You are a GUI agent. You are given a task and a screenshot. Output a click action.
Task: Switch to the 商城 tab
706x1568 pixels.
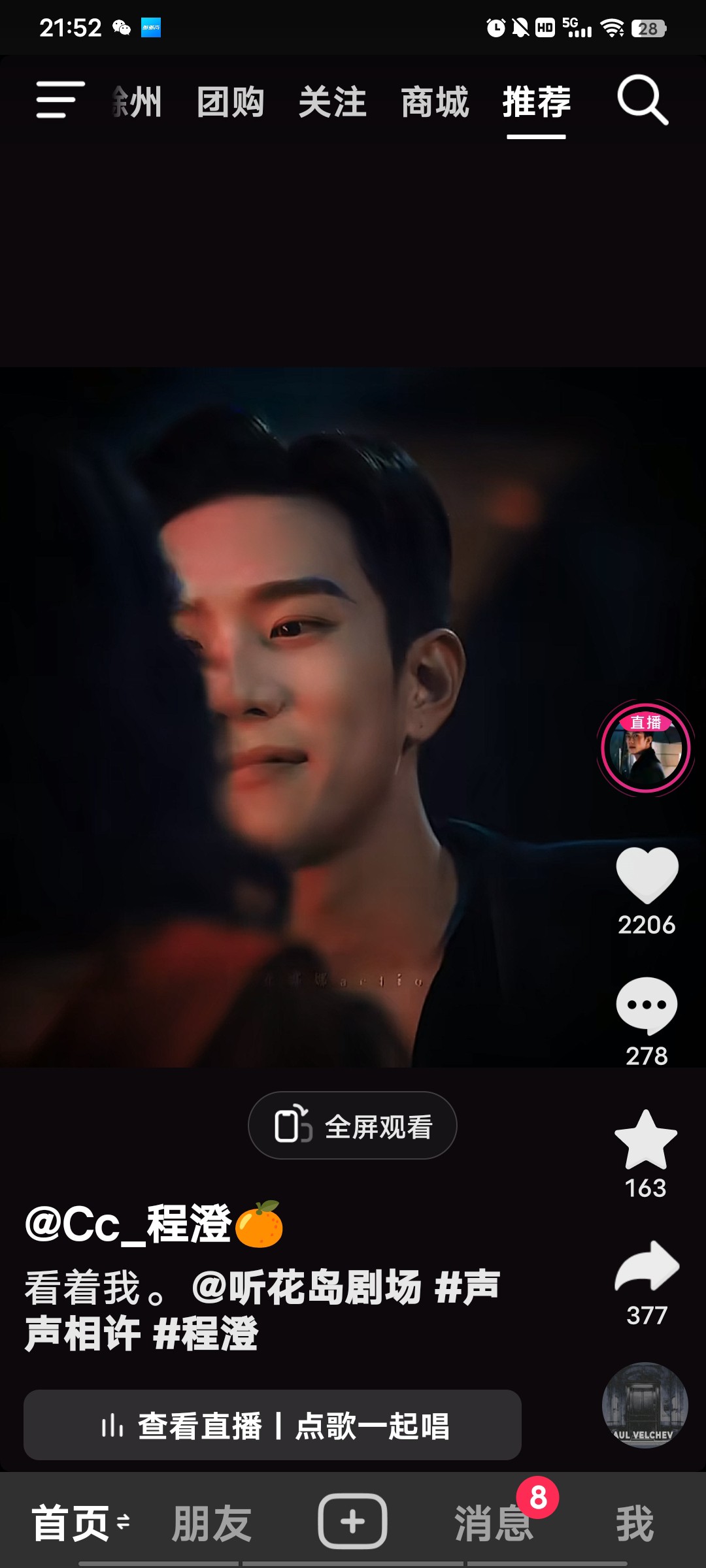point(435,102)
